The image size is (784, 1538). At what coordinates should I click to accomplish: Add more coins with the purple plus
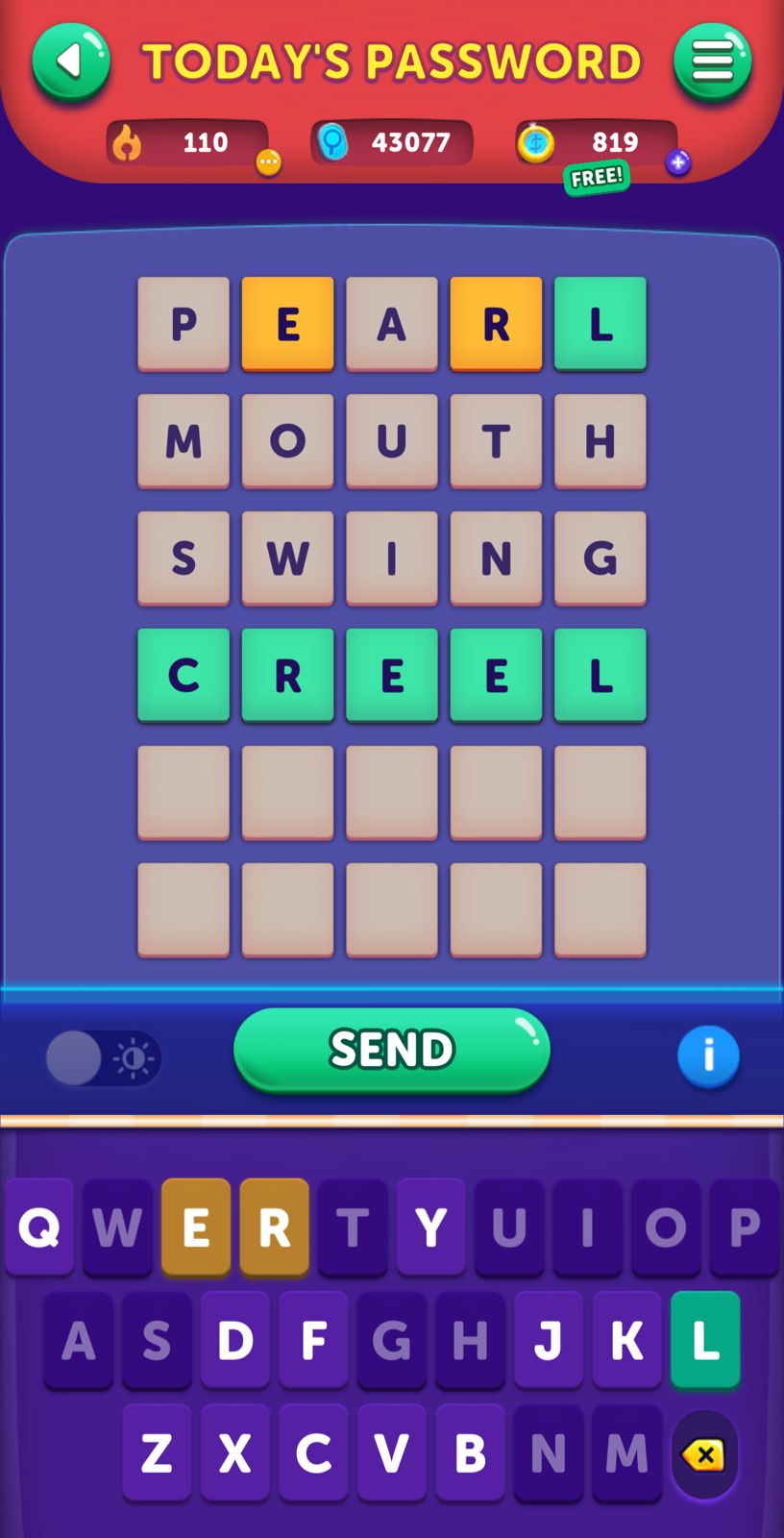point(678,162)
